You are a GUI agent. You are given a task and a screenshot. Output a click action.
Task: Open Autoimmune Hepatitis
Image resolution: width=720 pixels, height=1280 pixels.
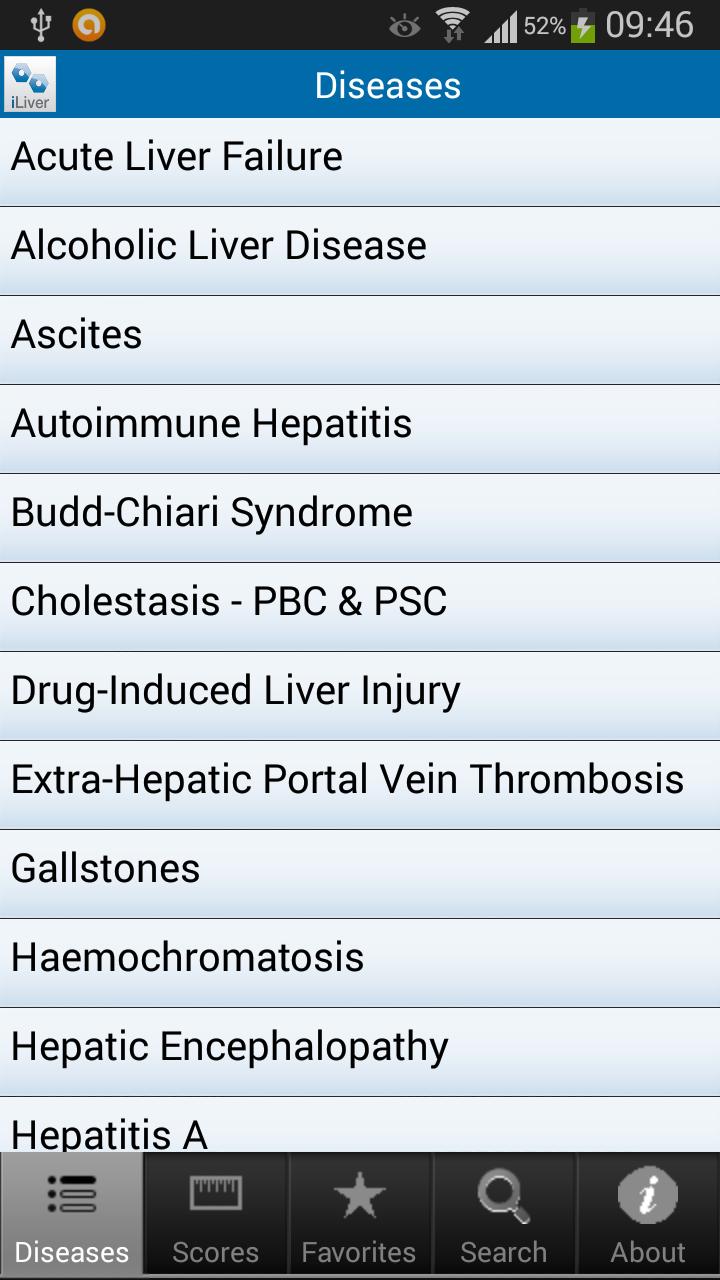[x=360, y=425]
